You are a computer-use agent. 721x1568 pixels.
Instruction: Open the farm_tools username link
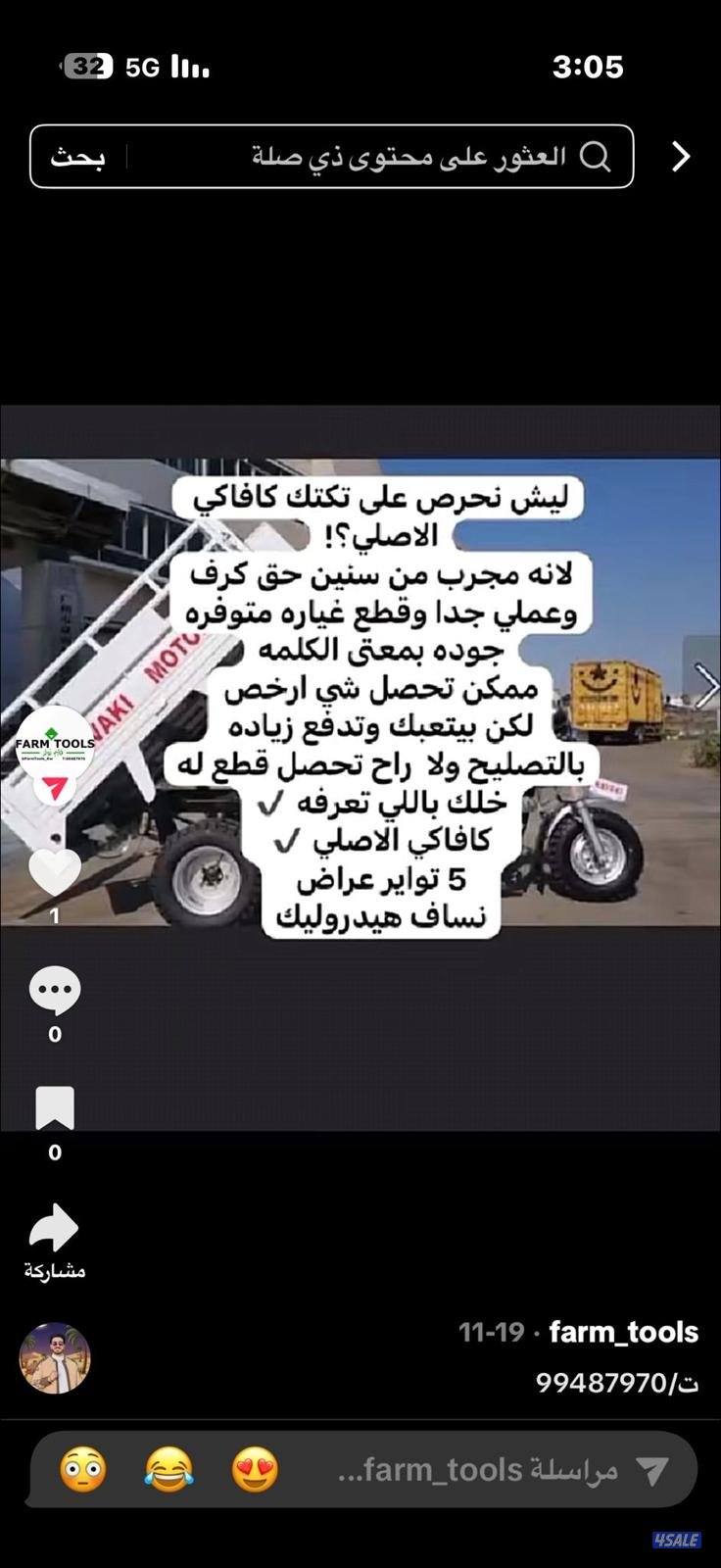point(624,1331)
